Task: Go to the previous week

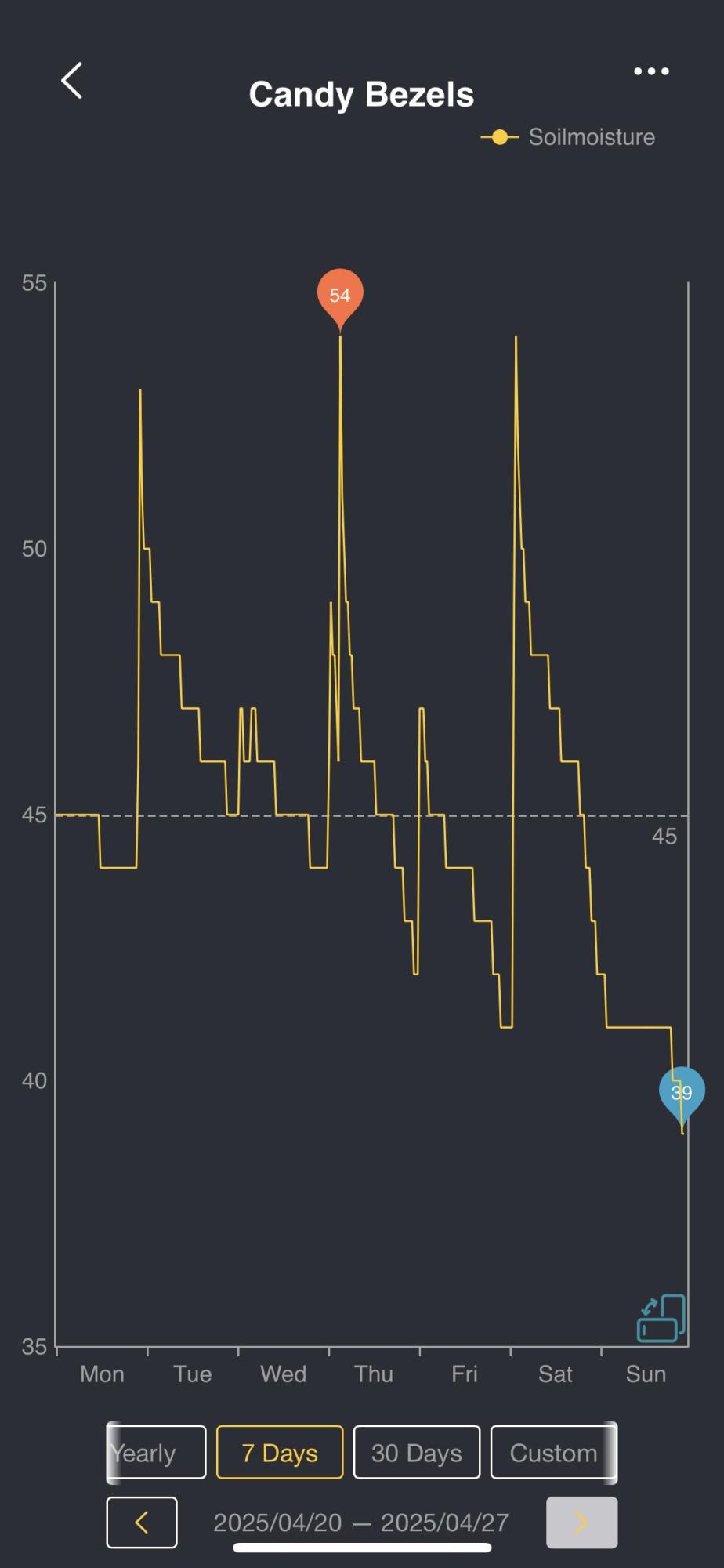Action: click(142, 1523)
